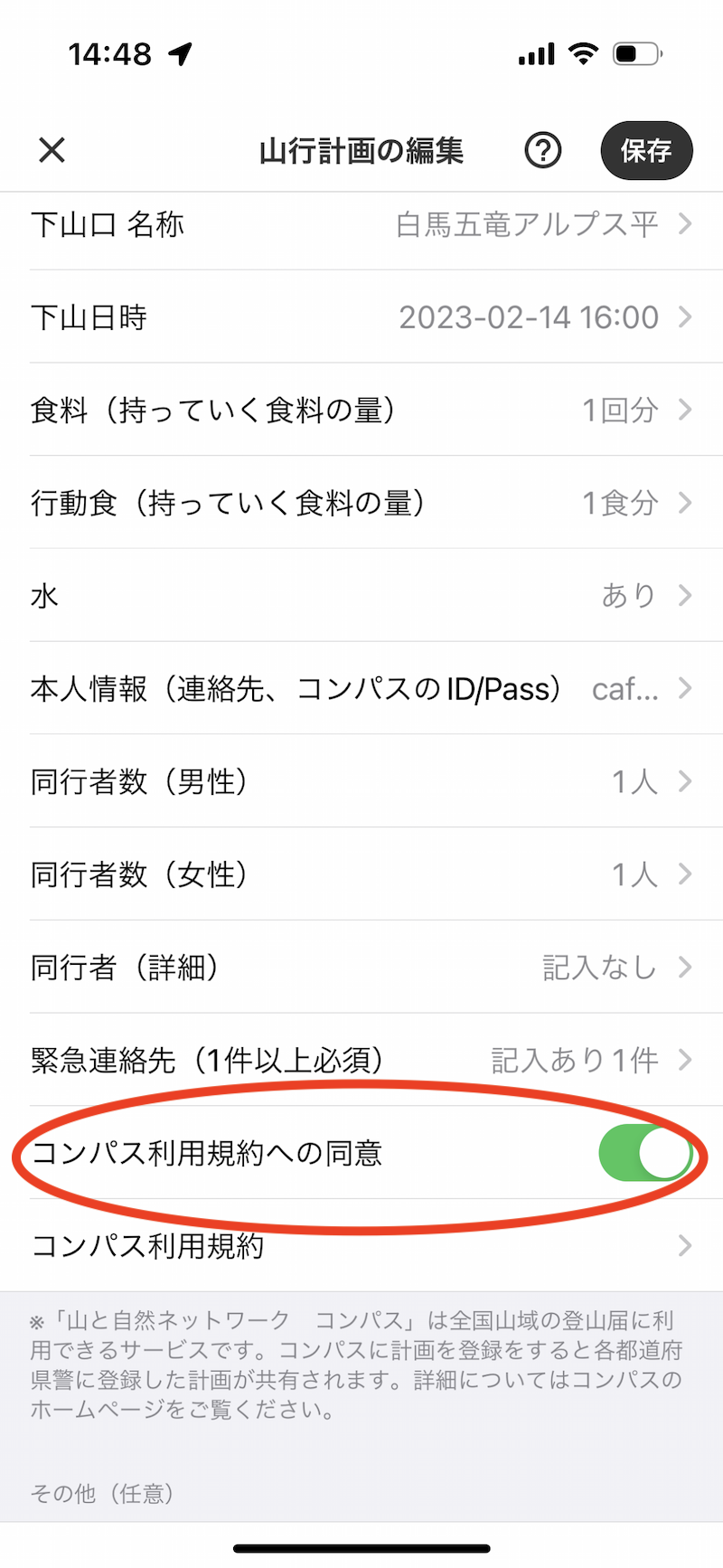Open 行動食（持っていく食料の量）row
The width and height of the screenshot is (723, 1568).
[x=361, y=503]
